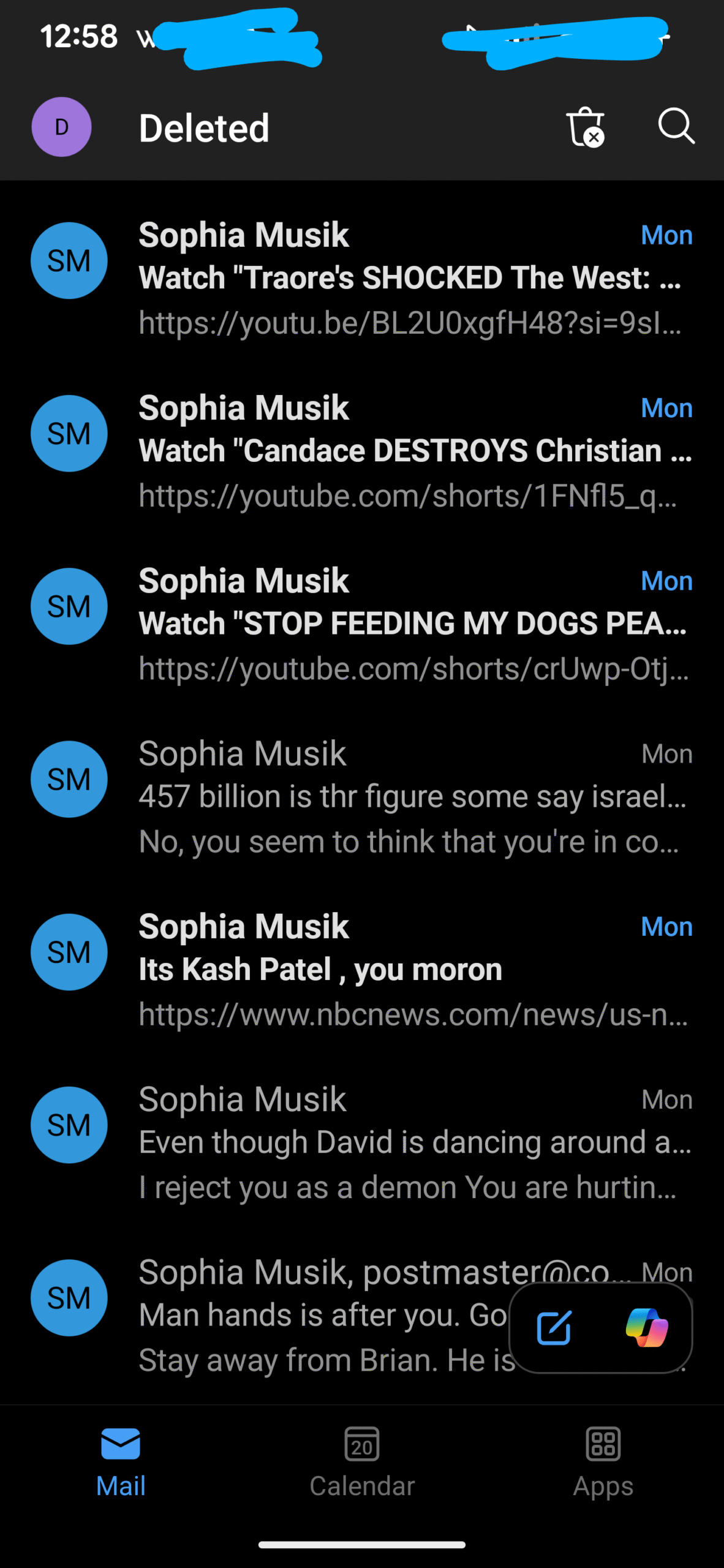Screen dimensions: 724x1568
Task: Compose a new email
Action: pyautogui.click(x=554, y=1328)
